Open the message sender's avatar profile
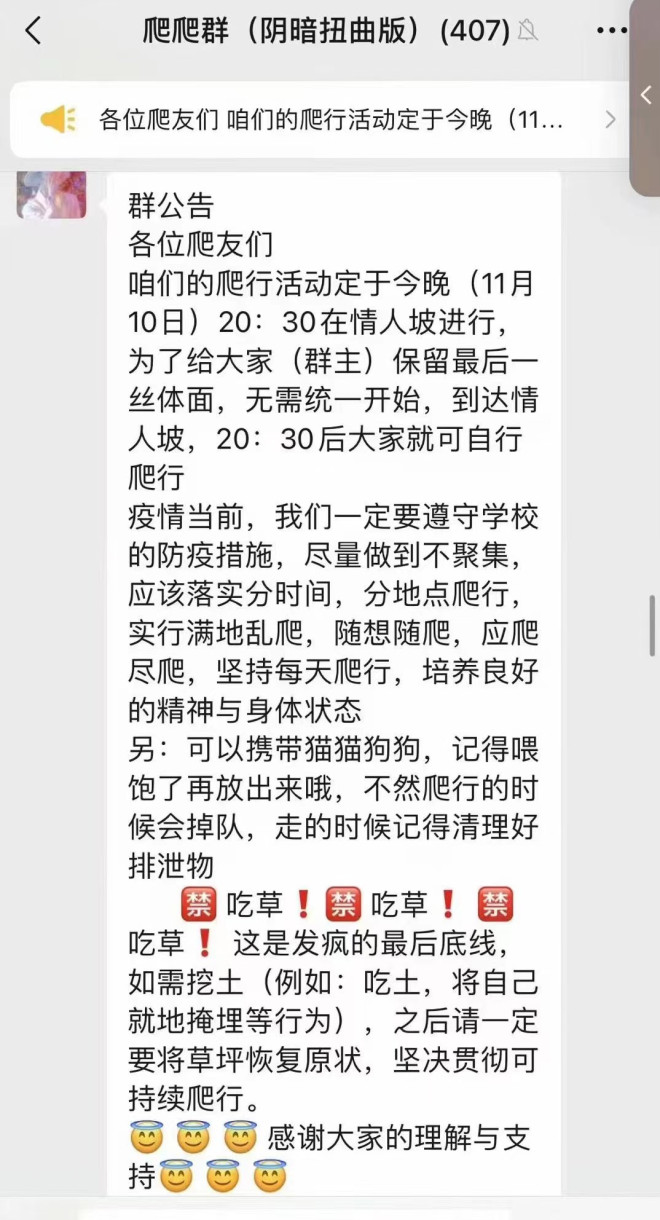The image size is (660, 1220). pos(52,195)
